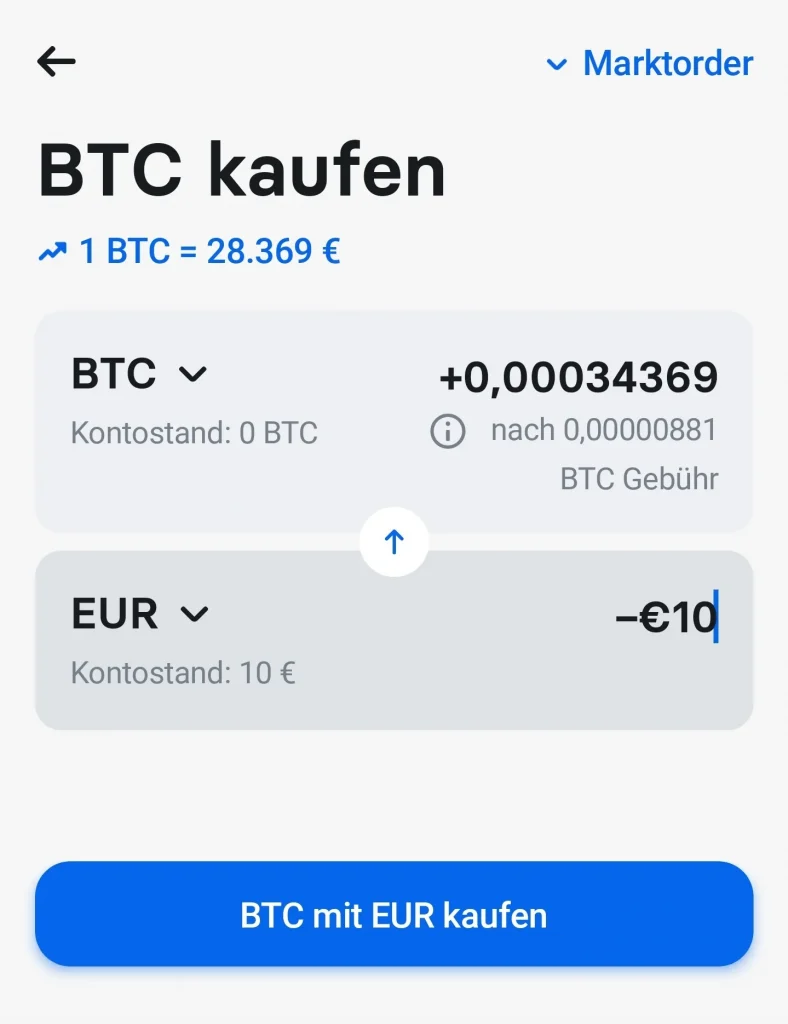
Task: Open the Marktorder order type dropdown
Action: (650, 64)
